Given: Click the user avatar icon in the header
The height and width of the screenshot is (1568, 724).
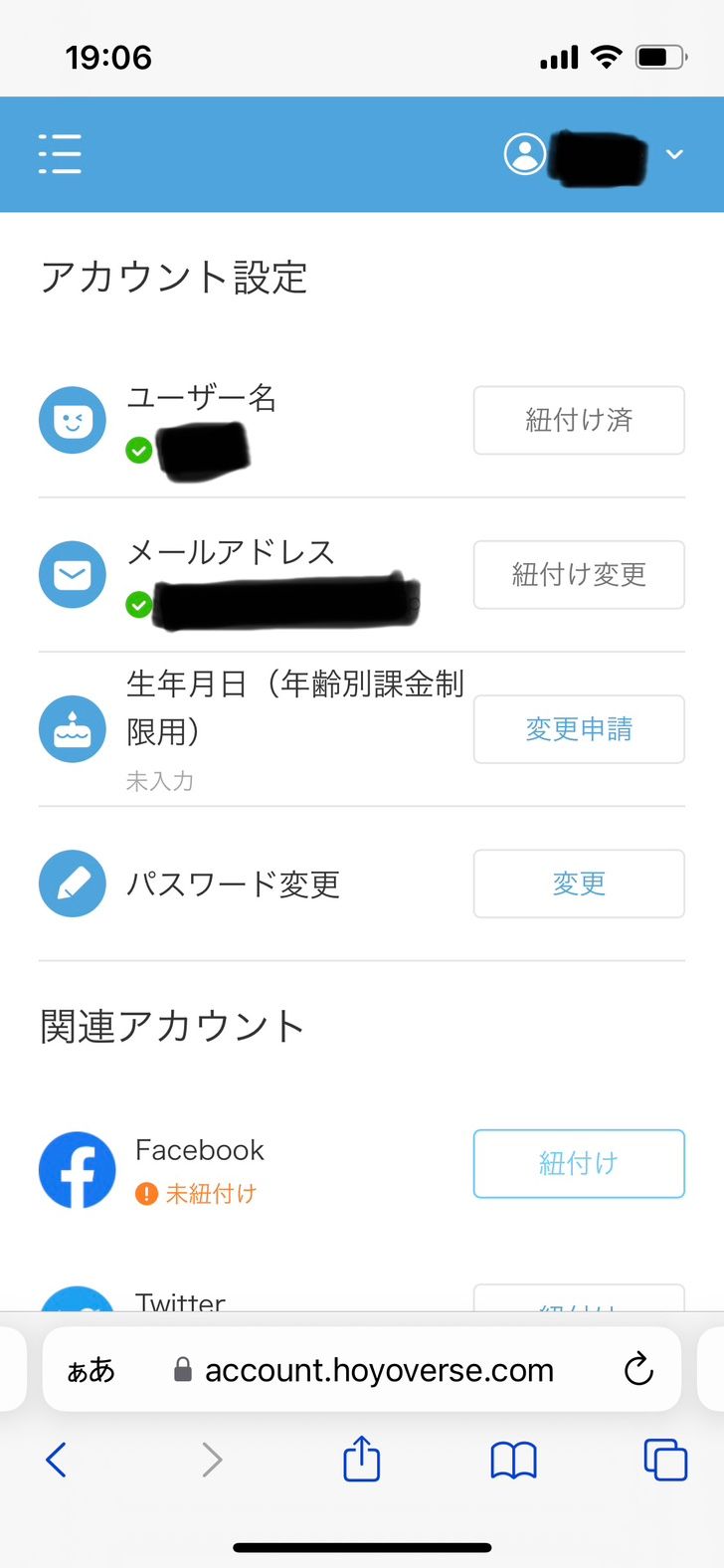Looking at the screenshot, I should [524, 154].
